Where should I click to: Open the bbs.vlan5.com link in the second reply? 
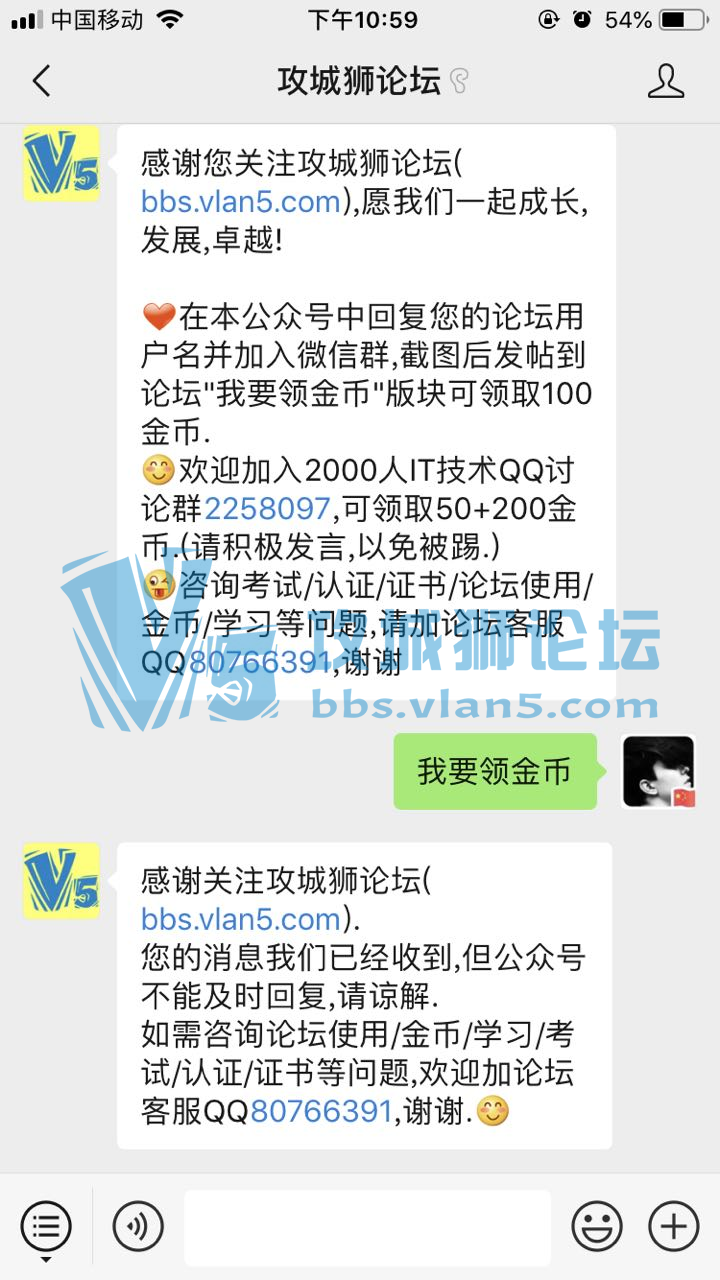[241, 919]
